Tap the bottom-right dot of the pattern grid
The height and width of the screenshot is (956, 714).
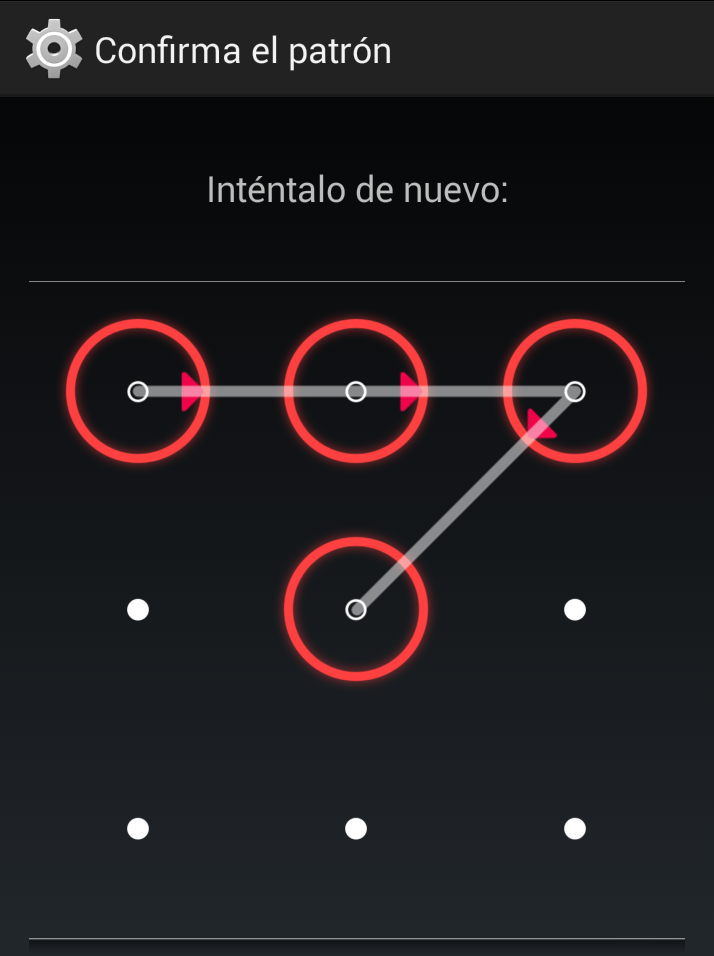(574, 828)
